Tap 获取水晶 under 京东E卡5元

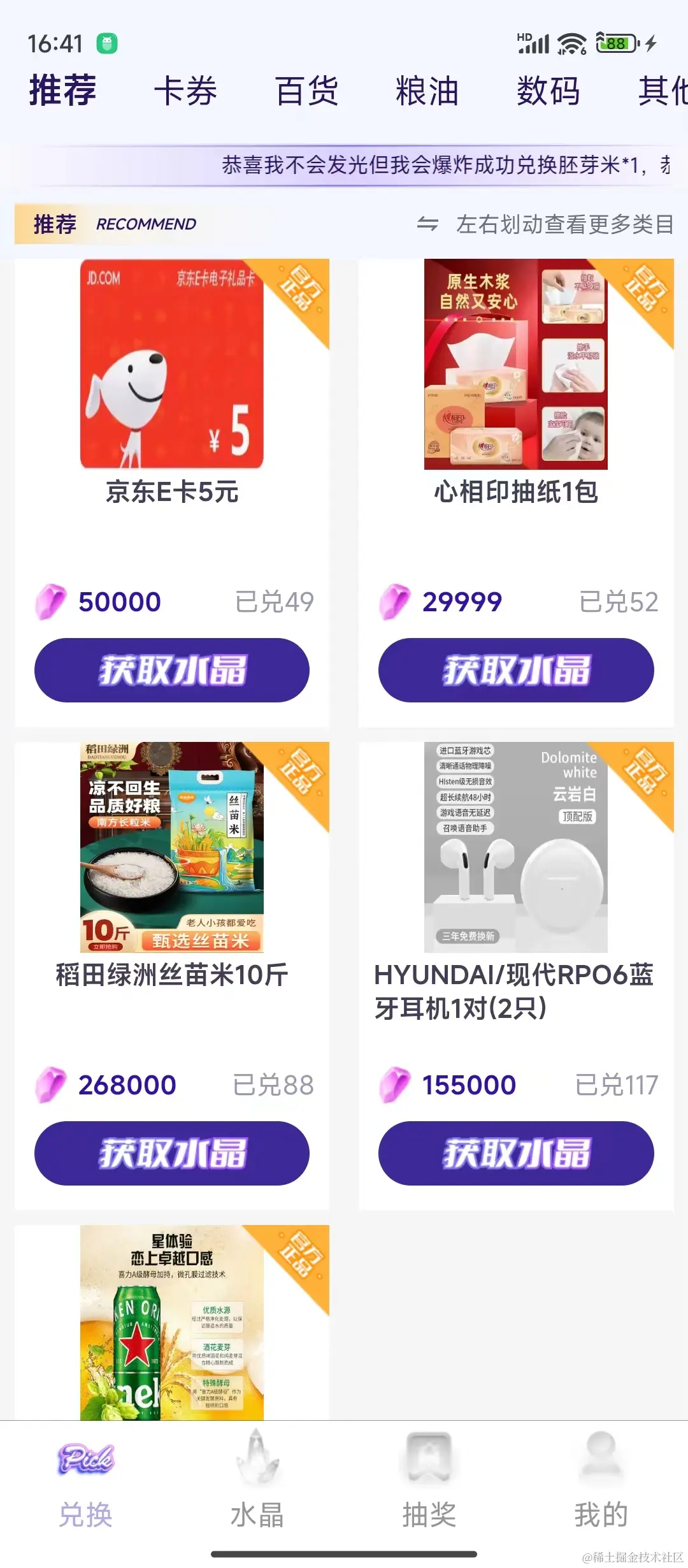pyautogui.click(x=171, y=670)
